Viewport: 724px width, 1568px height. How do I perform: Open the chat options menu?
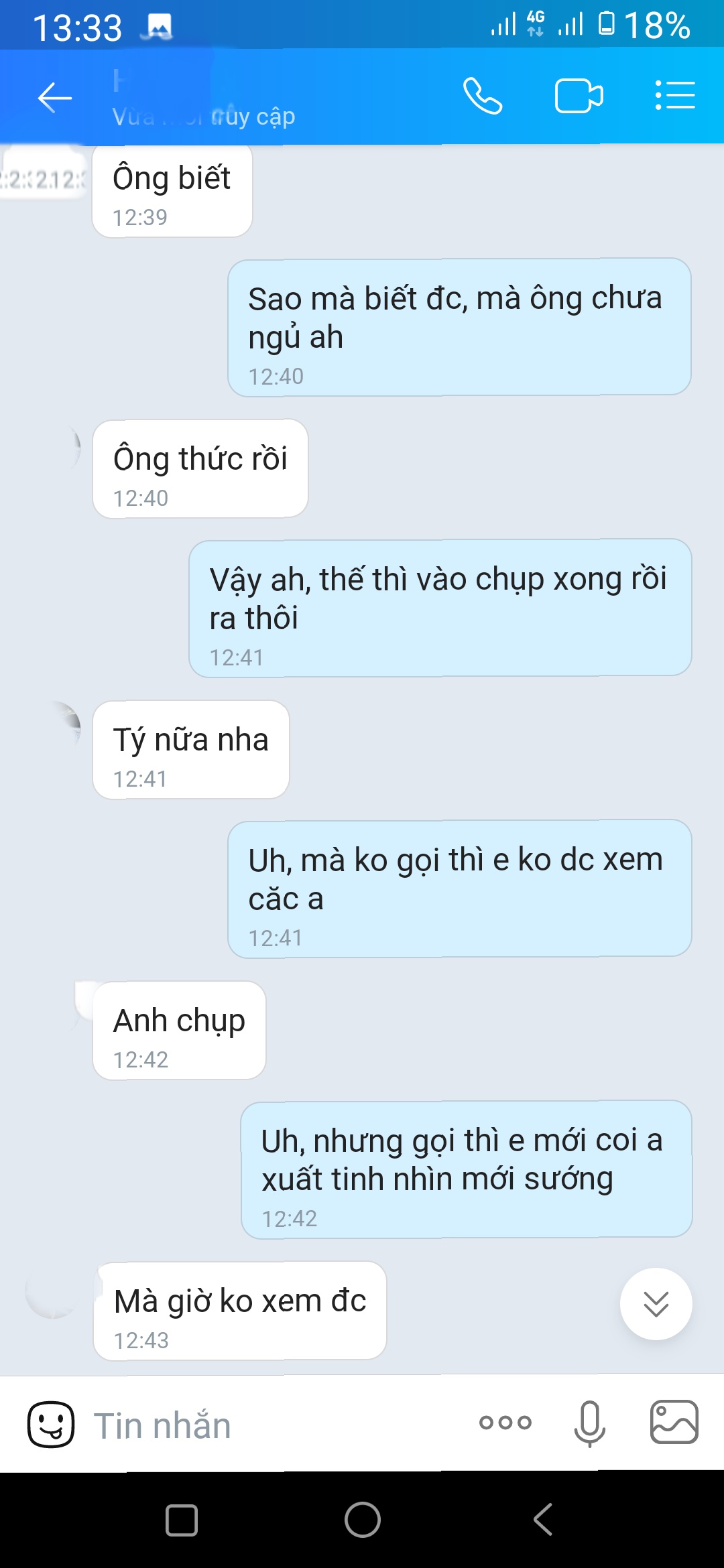[x=674, y=96]
